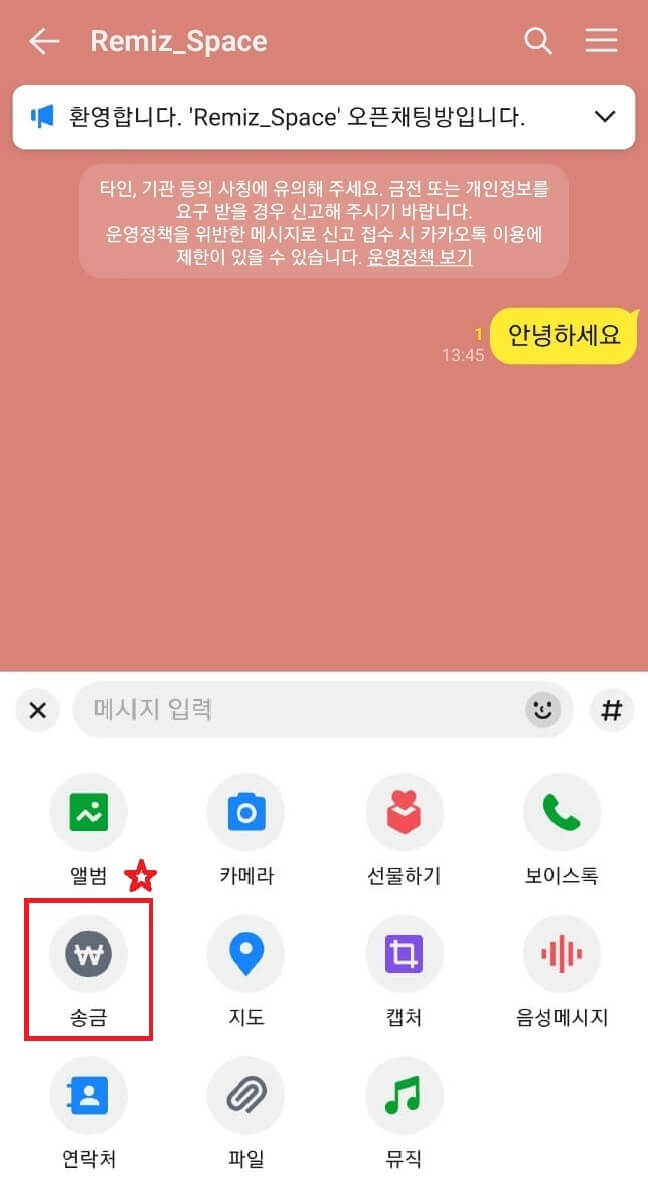This screenshot has height=1187, width=648.
Task: Open the 운영정책 보기 link
Action: [419, 257]
